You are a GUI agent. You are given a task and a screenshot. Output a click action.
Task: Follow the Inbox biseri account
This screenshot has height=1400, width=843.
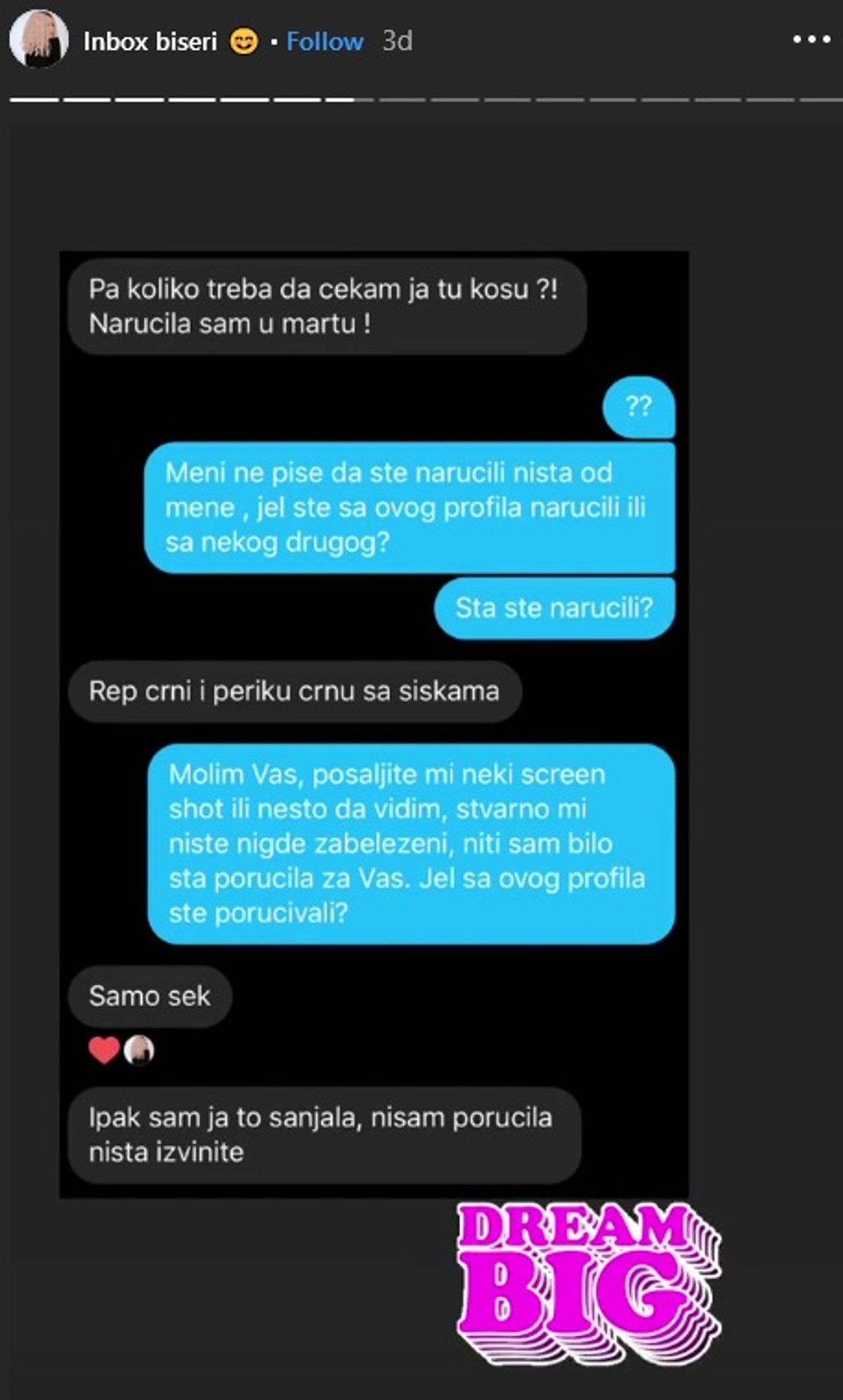tap(325, 41)
